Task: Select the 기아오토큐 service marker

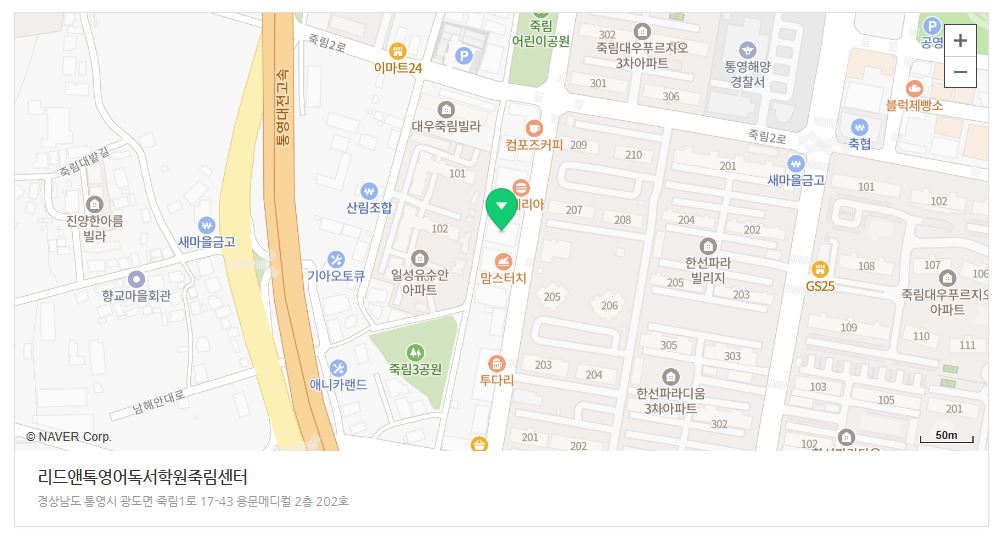Action: tap(336, 259)
